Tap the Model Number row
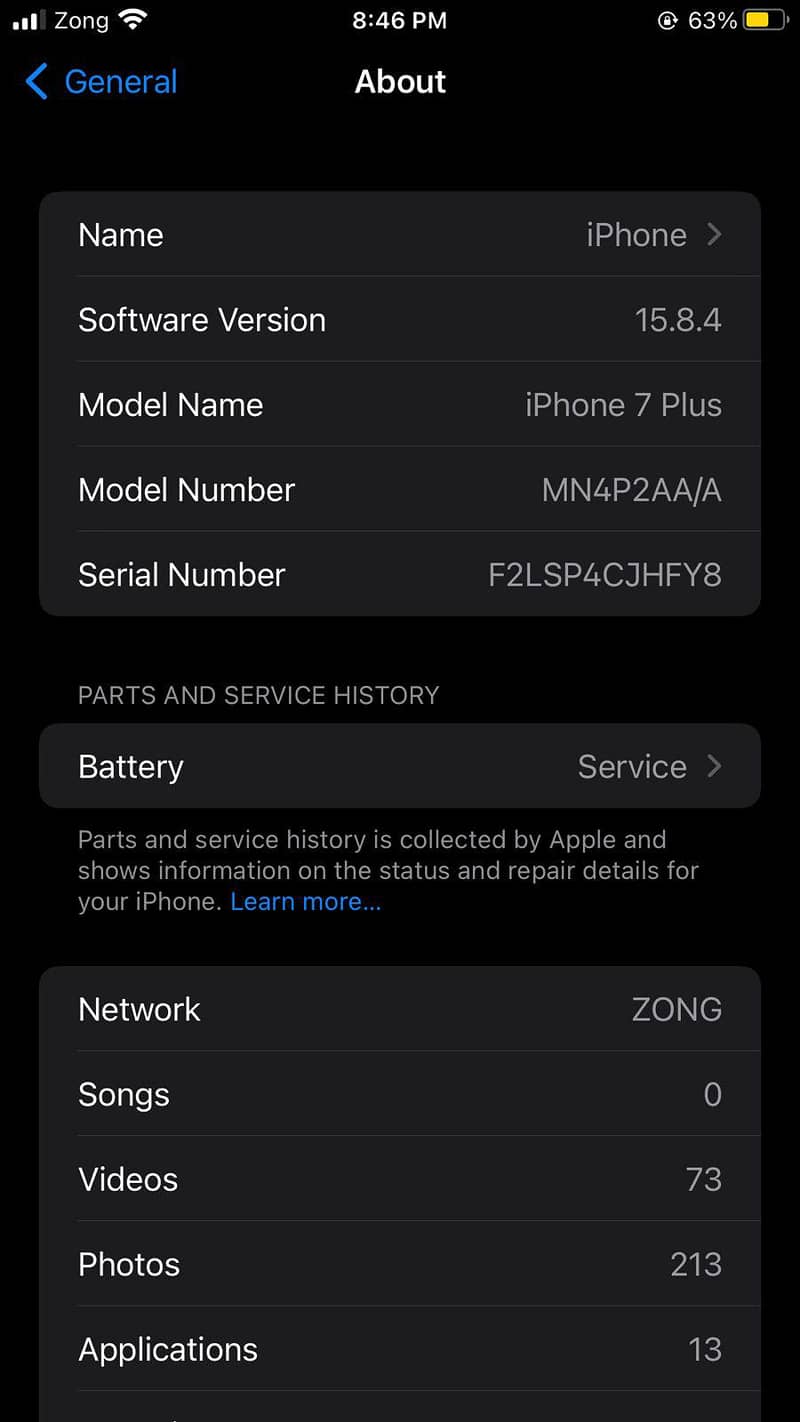This screenshot has height=1422, width=800. coord(400,489)
